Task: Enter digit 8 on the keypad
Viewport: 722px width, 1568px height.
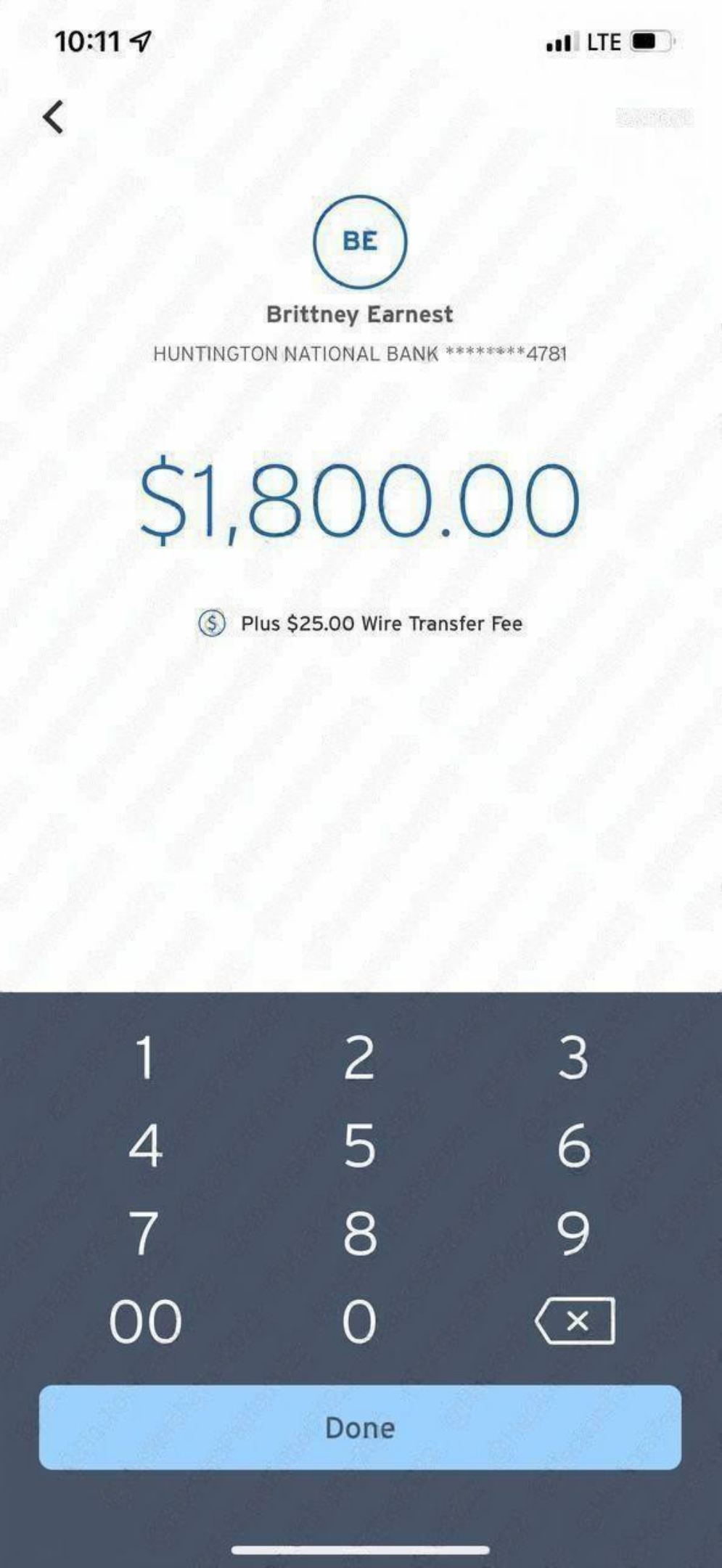Action: tap(359, 1233)
